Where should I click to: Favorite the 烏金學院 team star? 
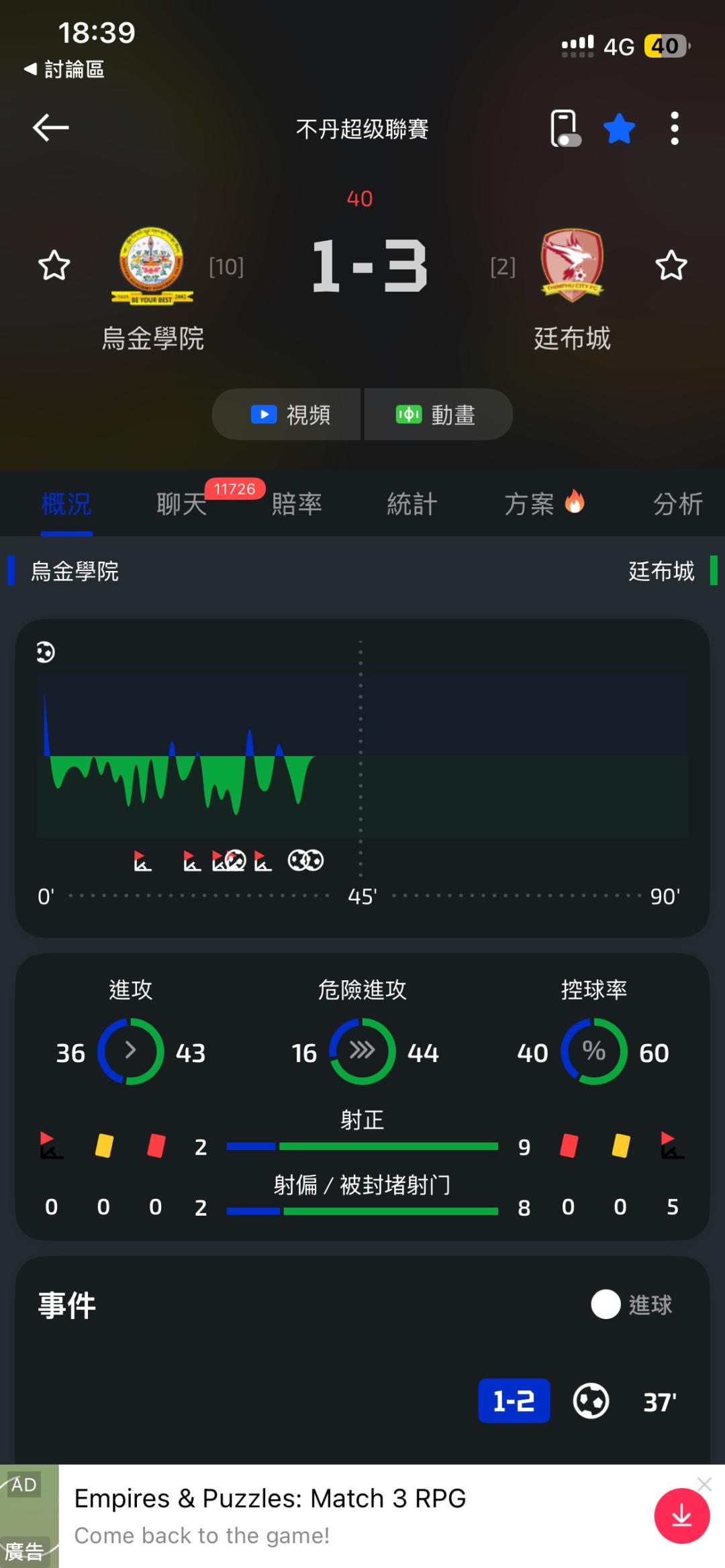click(54, 266)
